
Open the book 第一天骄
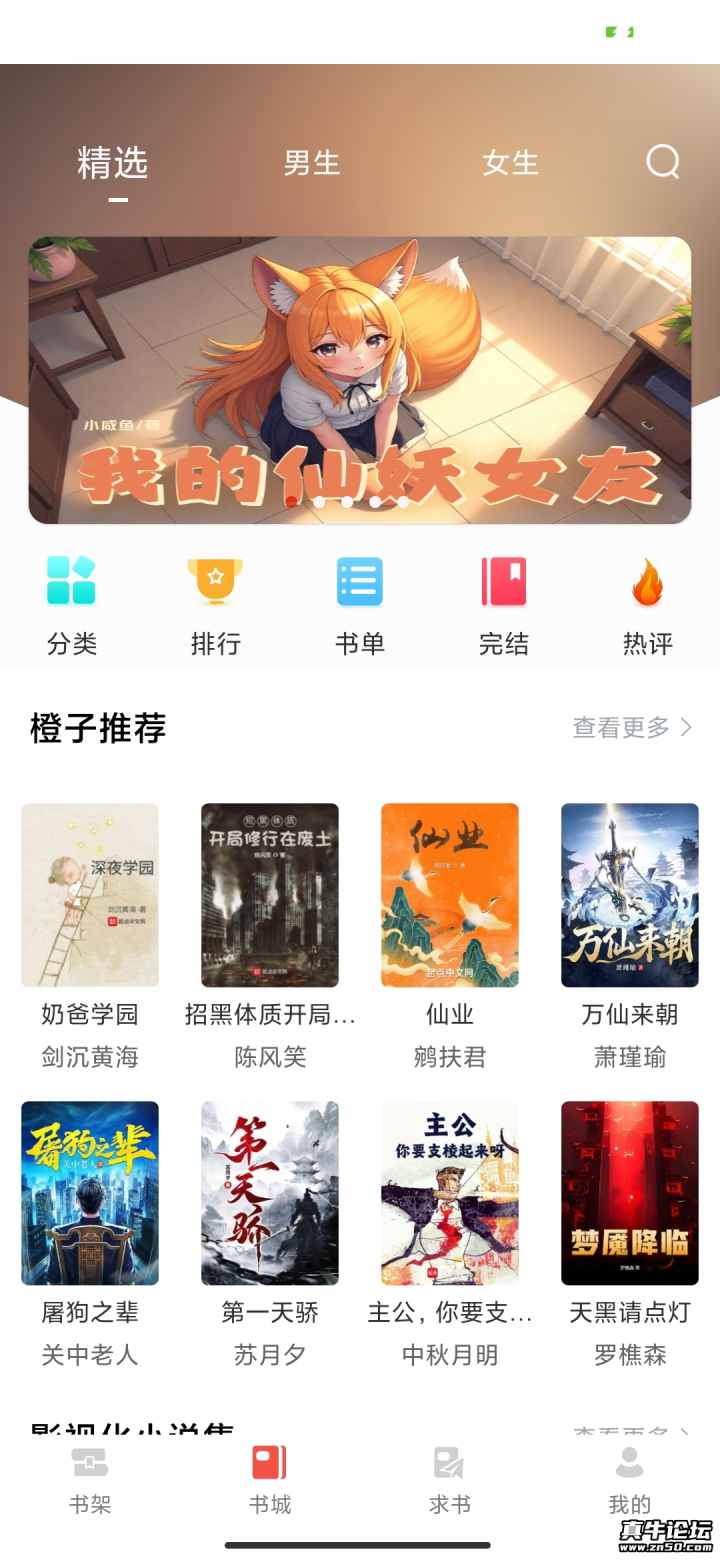tap(270, 1193)
